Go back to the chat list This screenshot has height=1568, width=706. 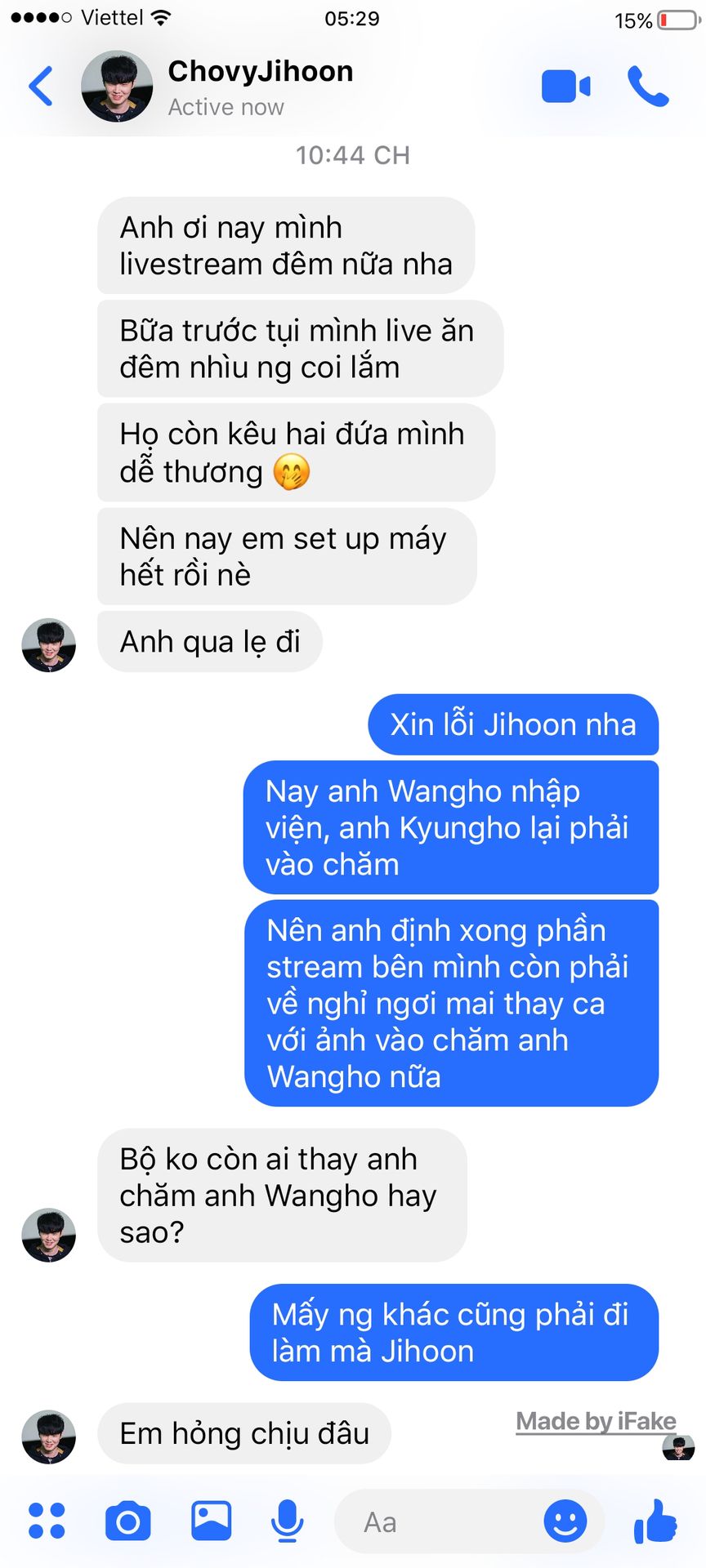point(41,87)
